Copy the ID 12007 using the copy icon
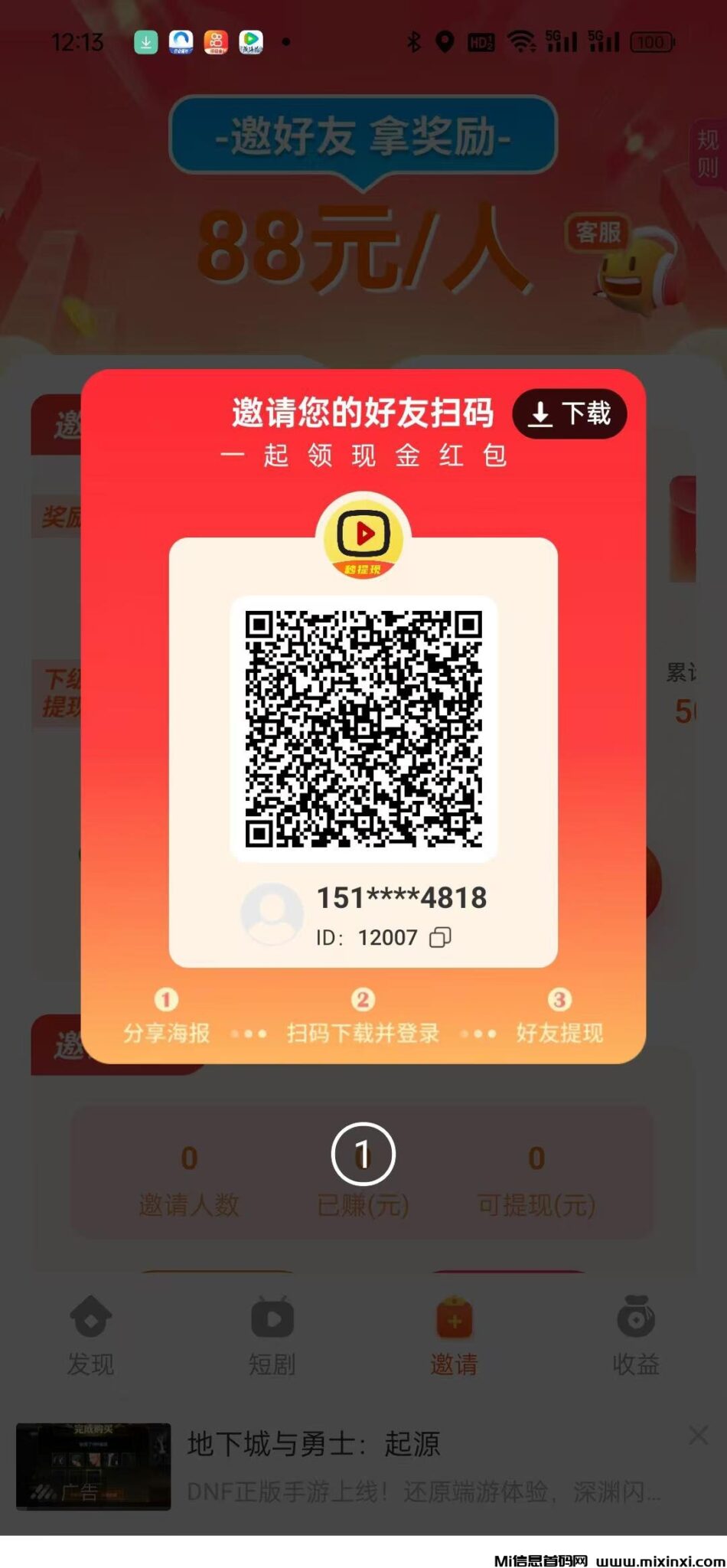 tap(442, 936)
